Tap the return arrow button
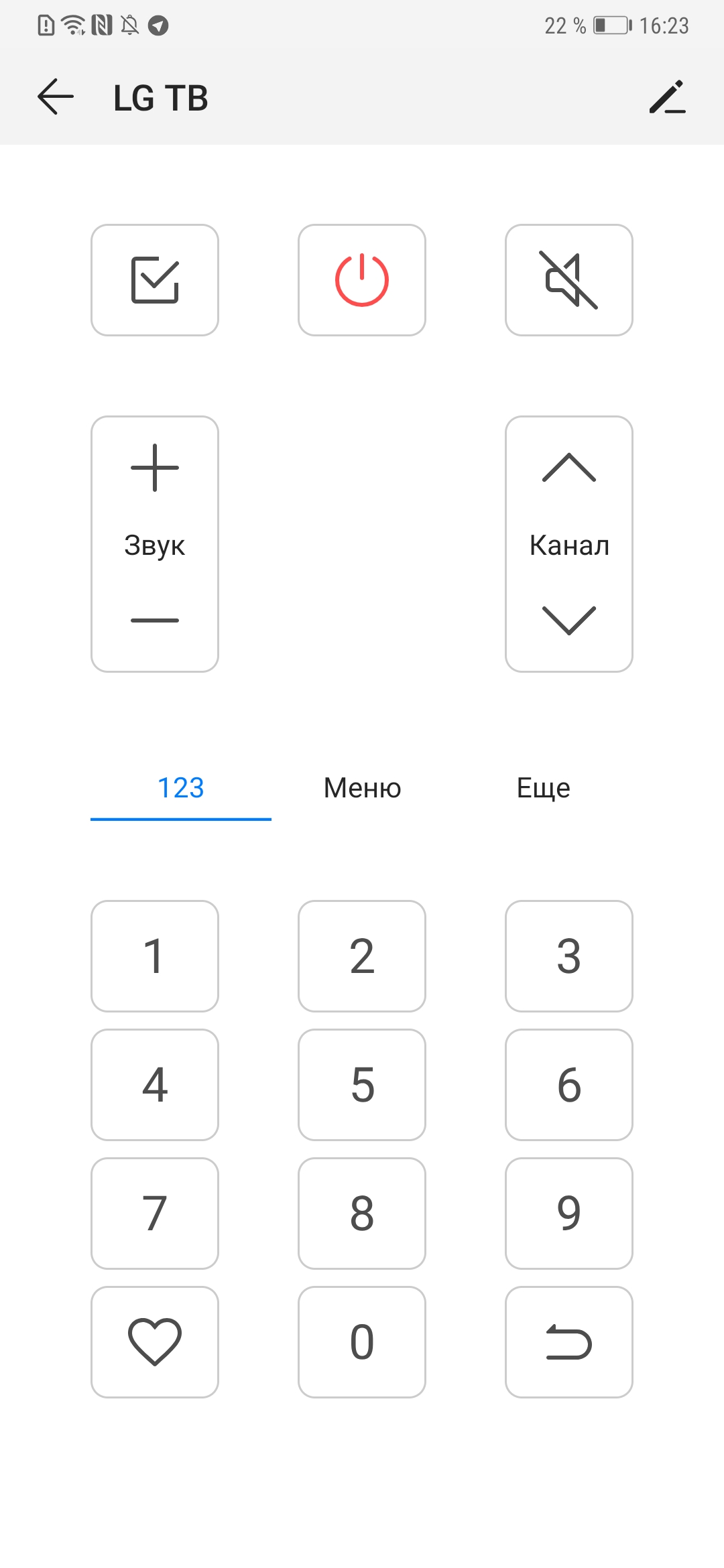Viewport: 724px width, 1568px height. (569, 1342)
